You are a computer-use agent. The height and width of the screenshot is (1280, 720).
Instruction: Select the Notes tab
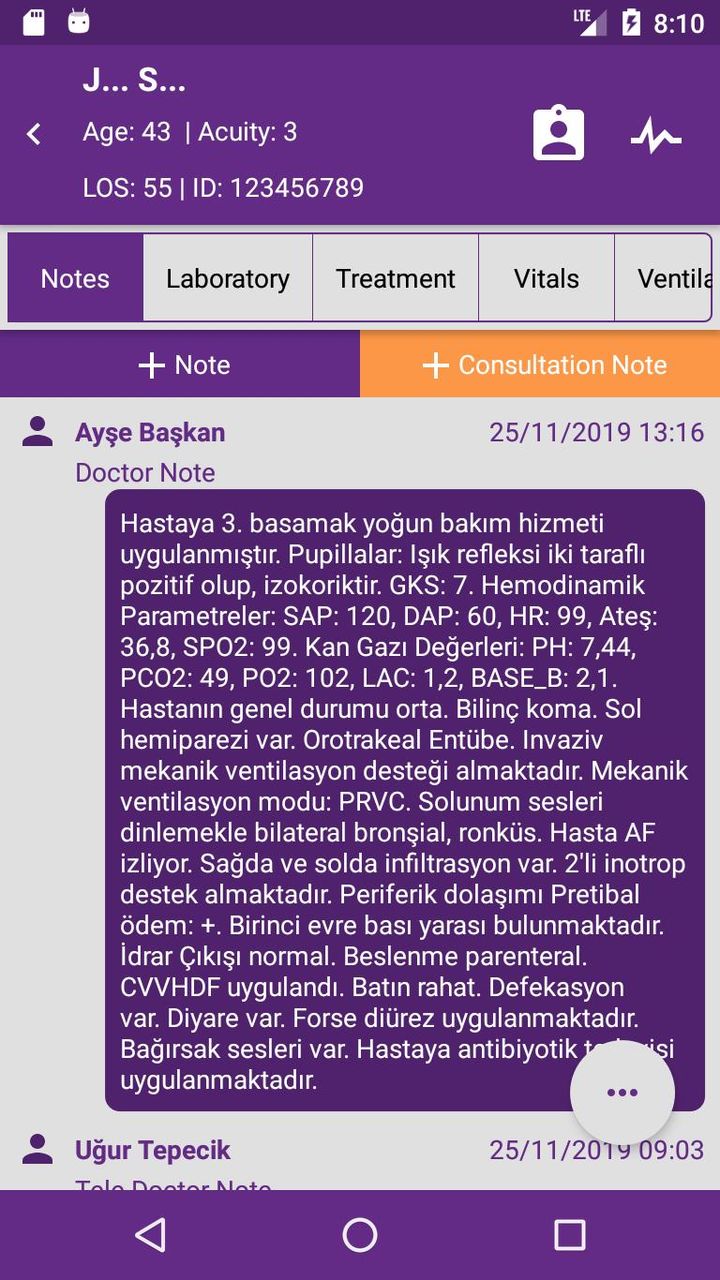click(75, 278)
